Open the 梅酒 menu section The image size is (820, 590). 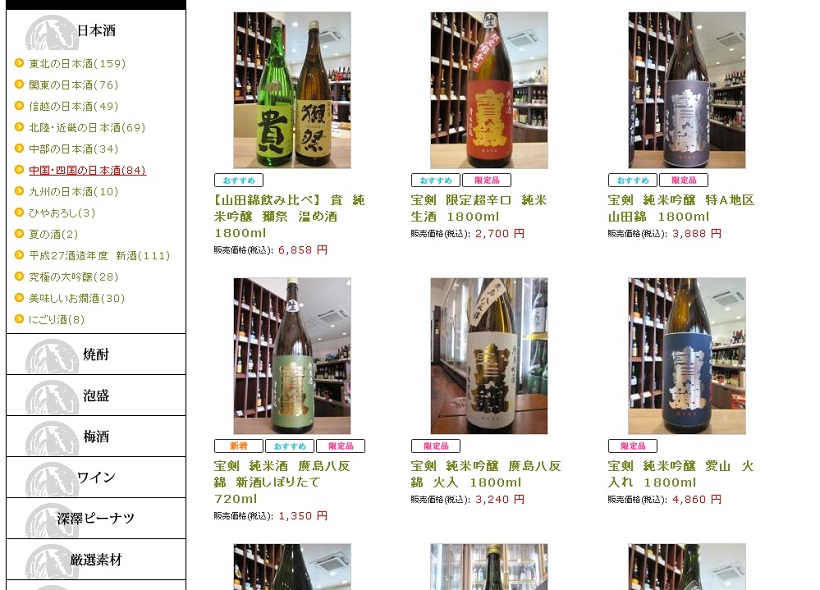[x=96, y=437]
